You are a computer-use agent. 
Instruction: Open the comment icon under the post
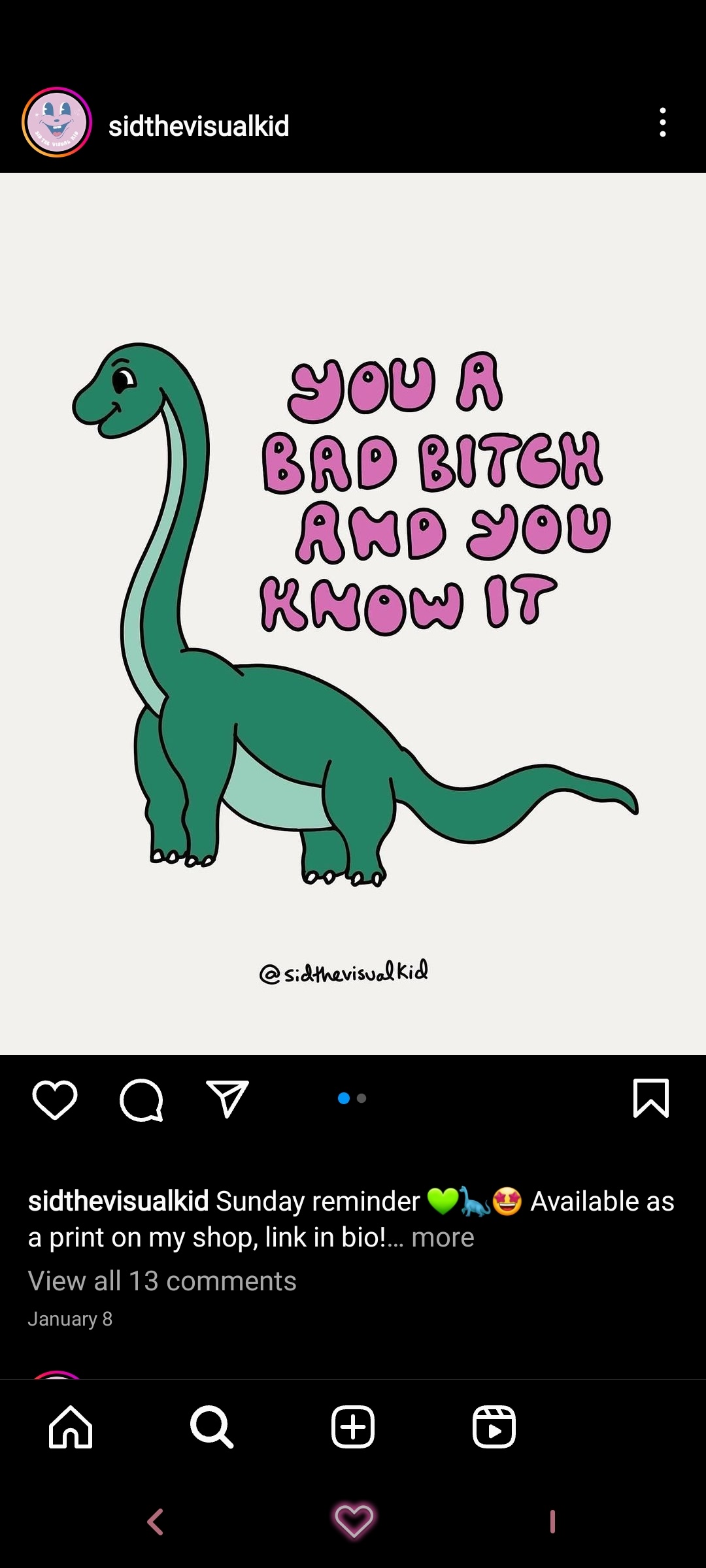(141, 1099)
